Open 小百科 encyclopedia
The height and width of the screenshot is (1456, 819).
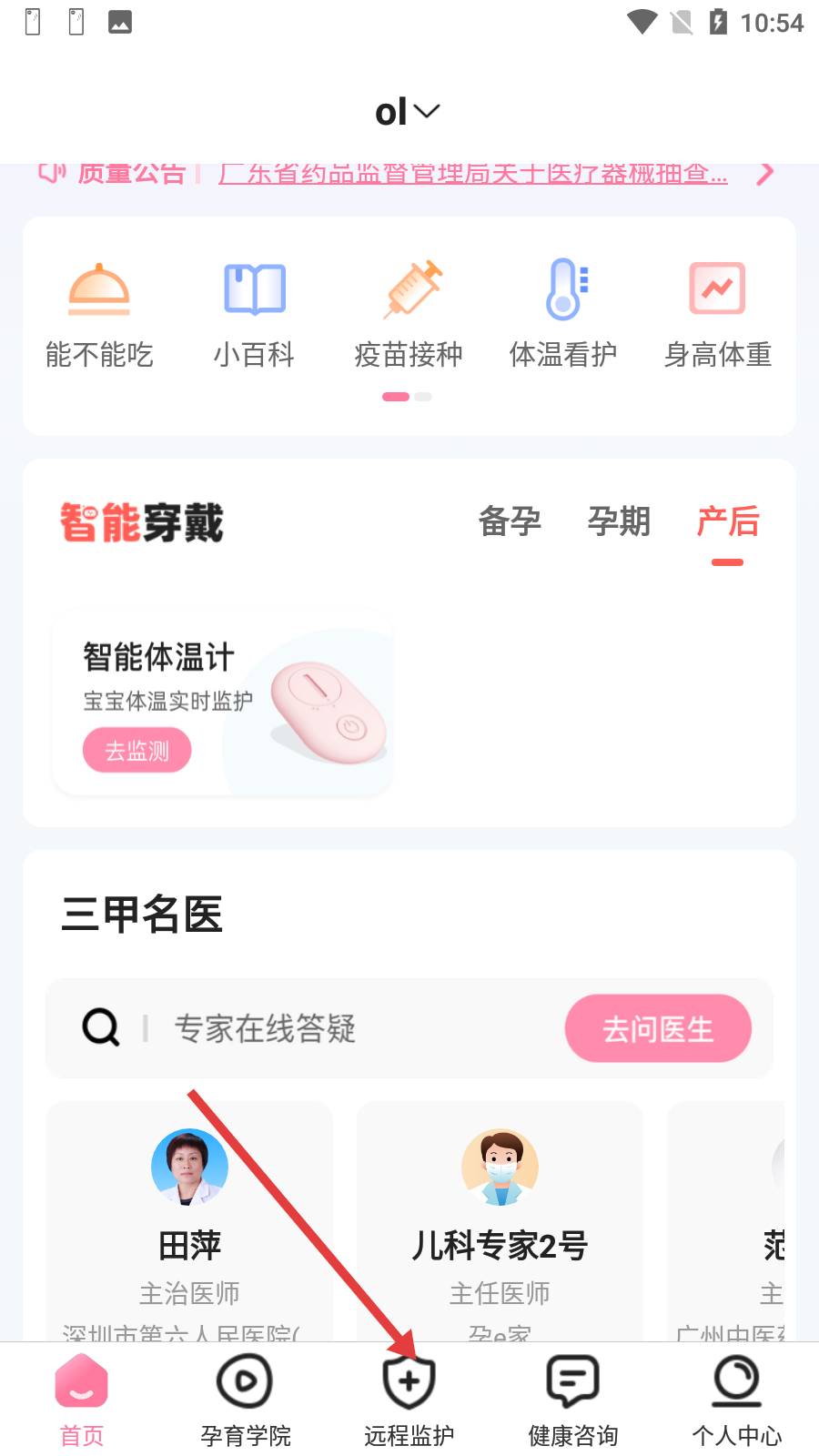pyautogui.click(x=254, y=315)
